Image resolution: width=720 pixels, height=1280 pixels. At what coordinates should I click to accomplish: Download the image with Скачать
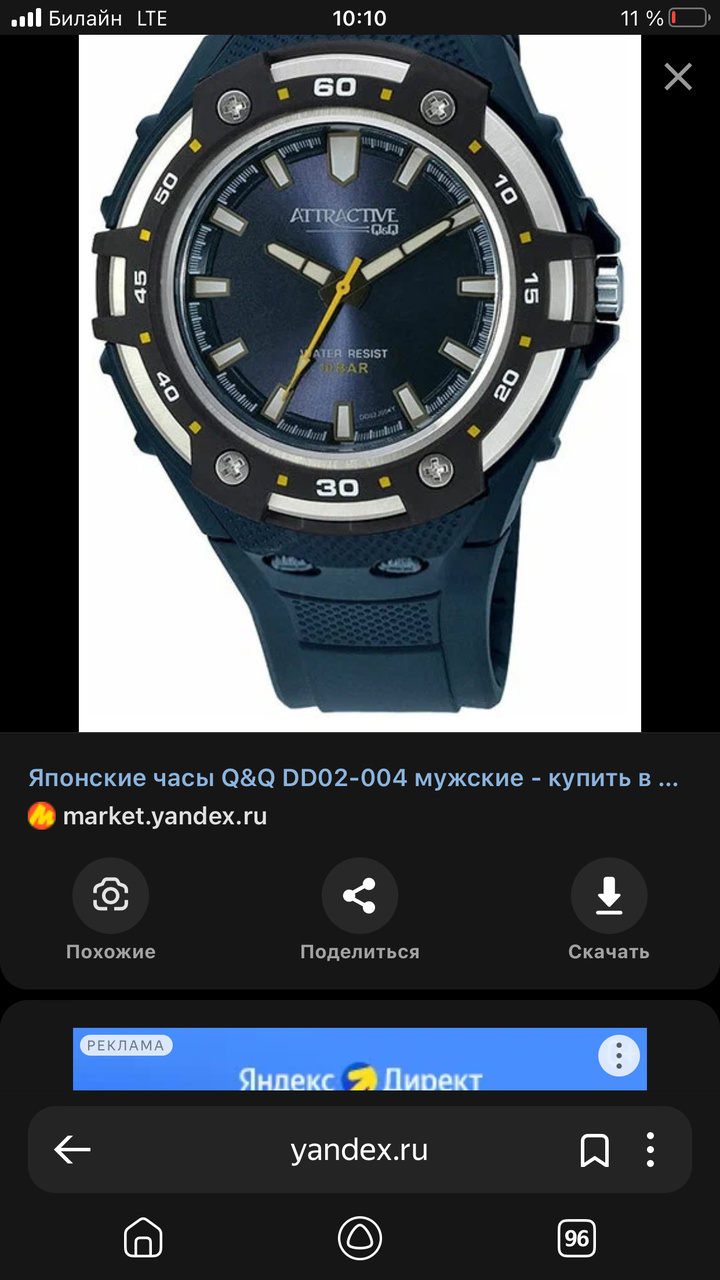(x=609, y=896)
